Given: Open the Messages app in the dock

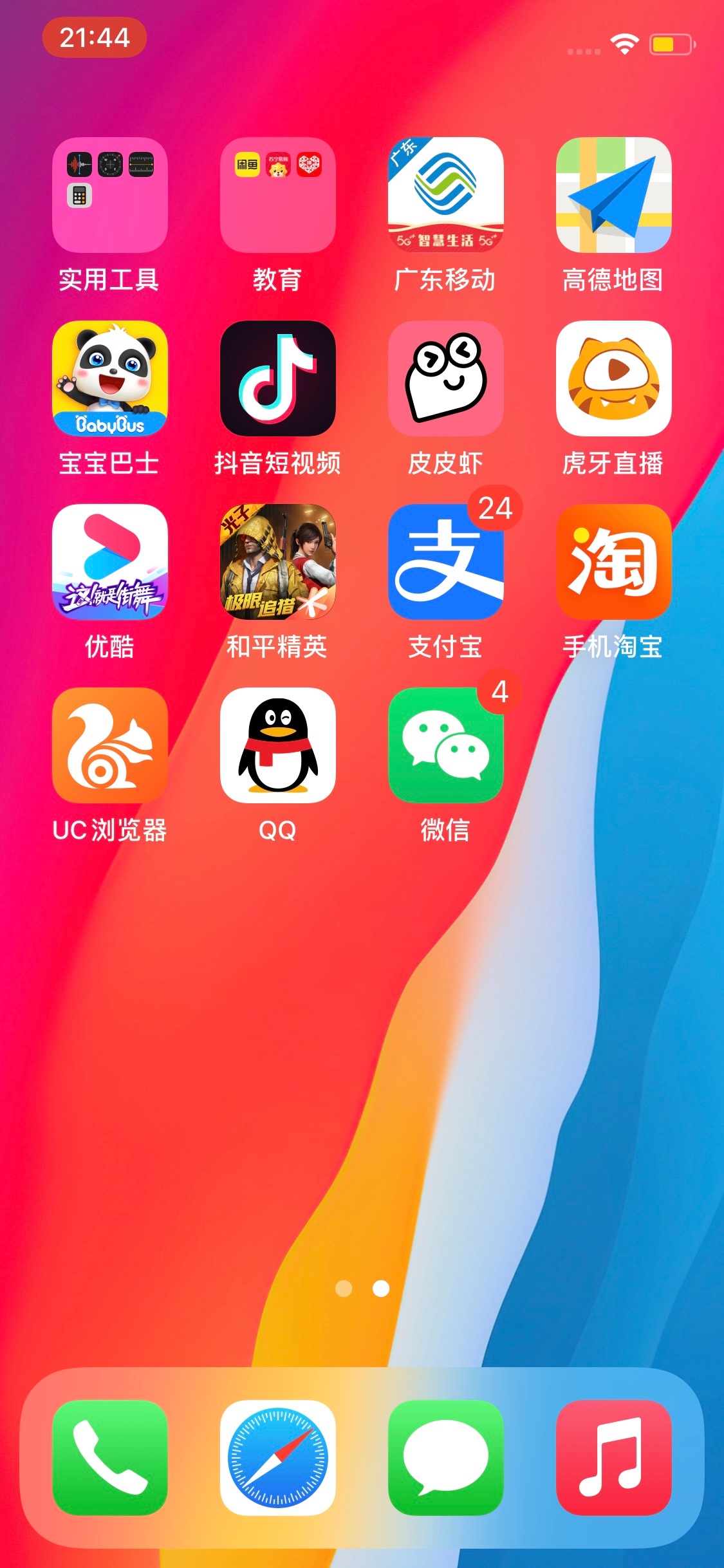Looking at the screenshot, I should tap(445, 1457).
